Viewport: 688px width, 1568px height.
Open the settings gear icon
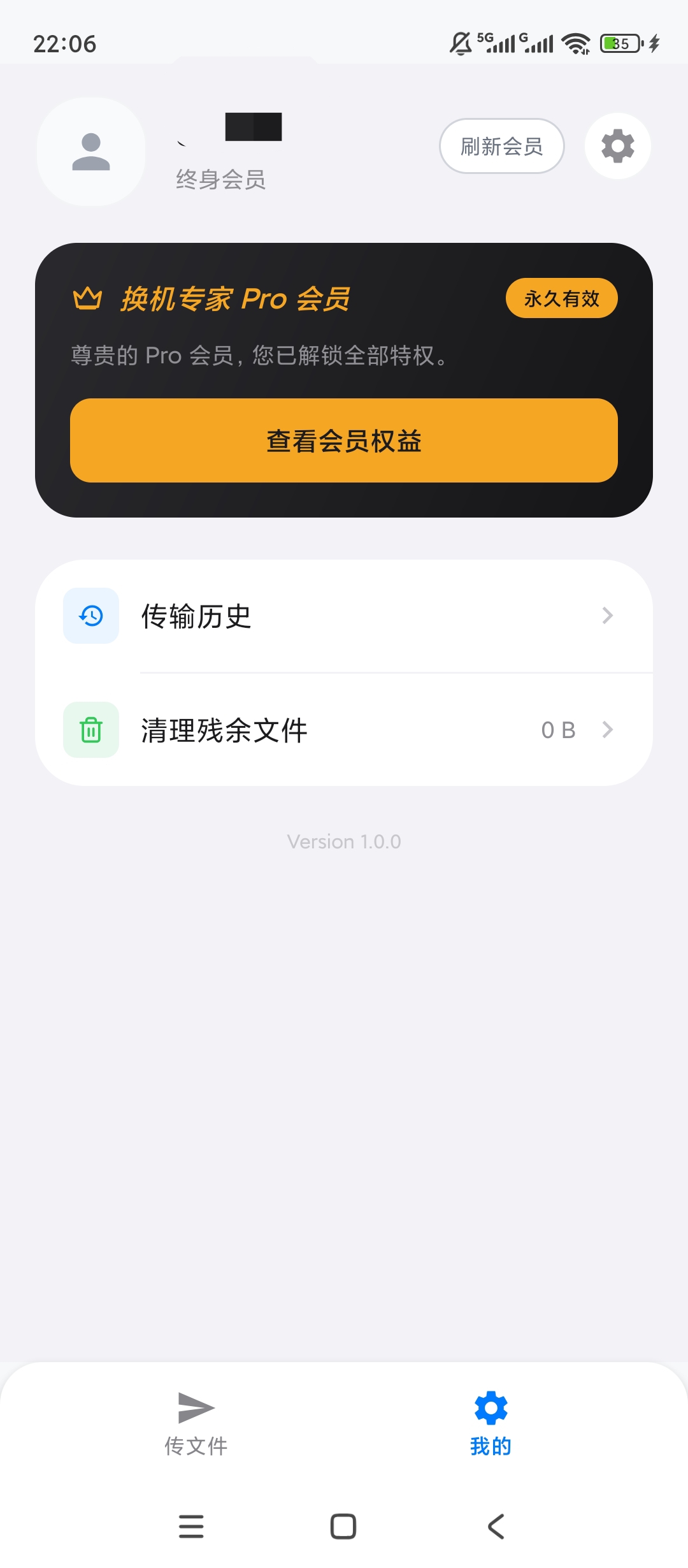(617, 146)
